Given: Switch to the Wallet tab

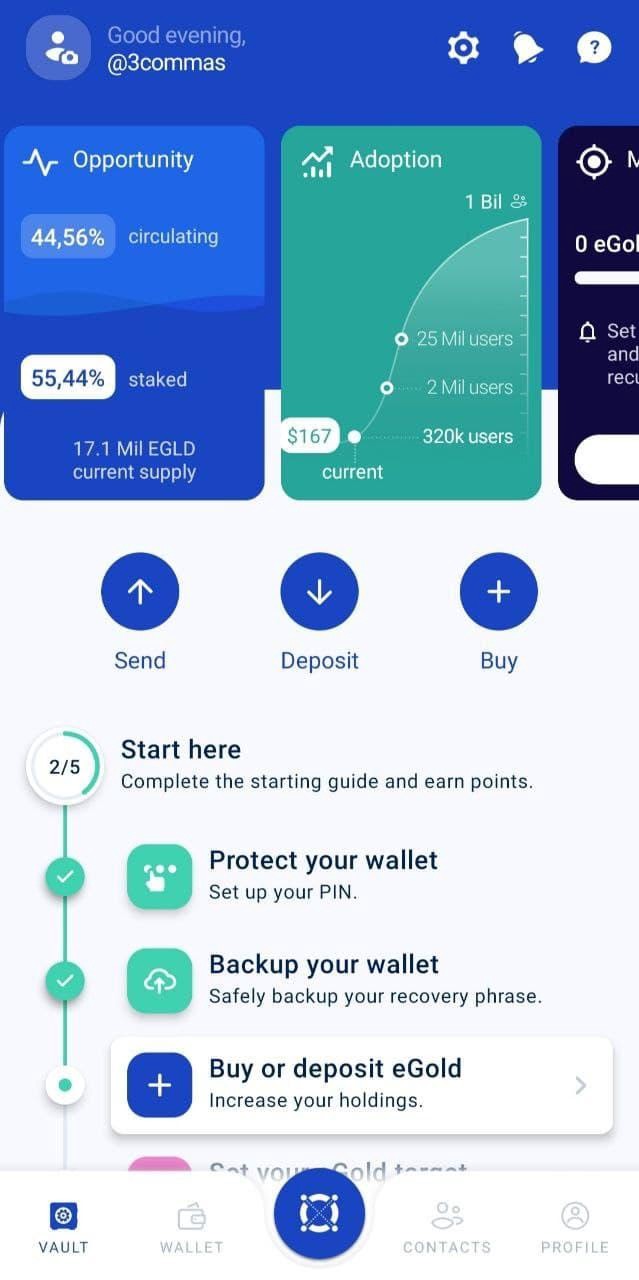Looking at the screenshot, I should (x=191, y=1227).
